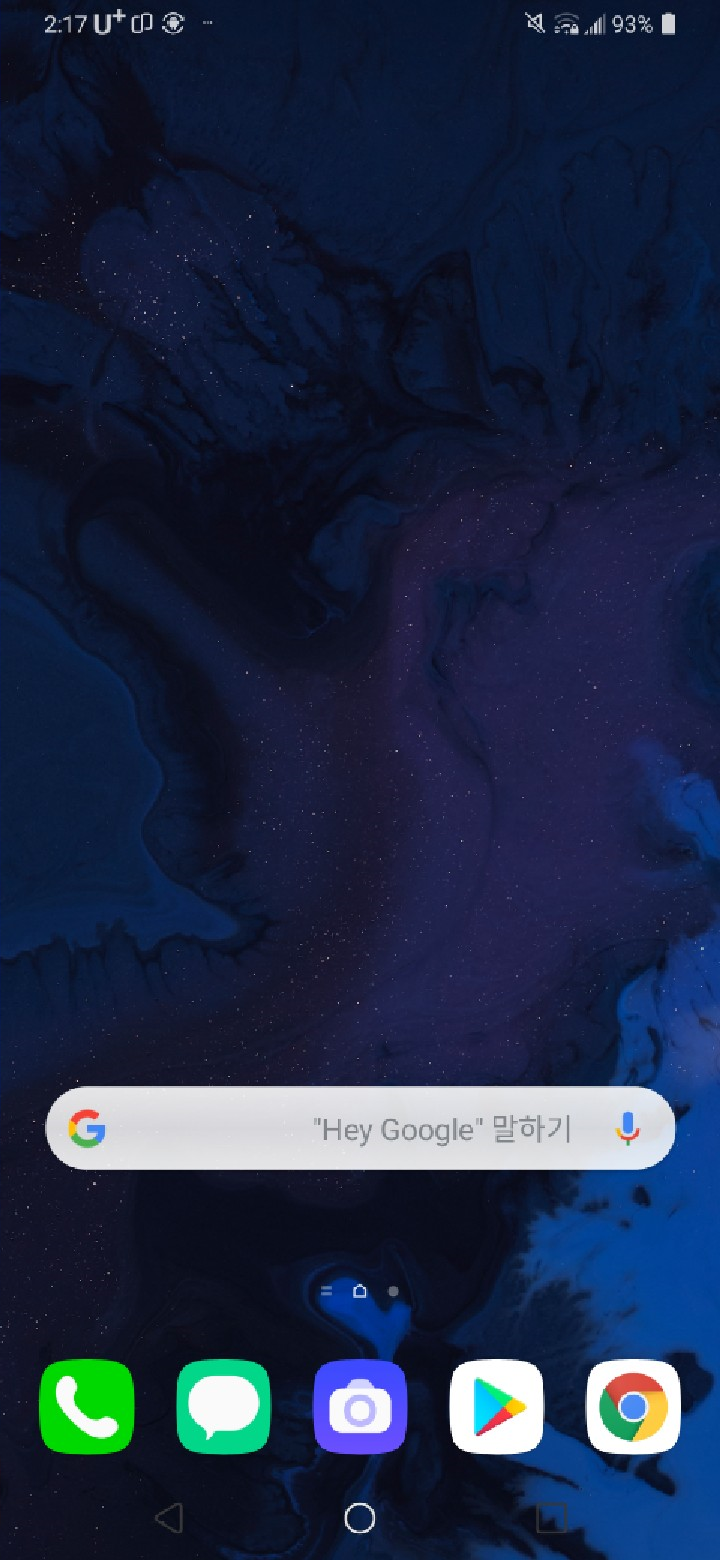
Task: Launch Google Play Store
Action: [497, 1407]
